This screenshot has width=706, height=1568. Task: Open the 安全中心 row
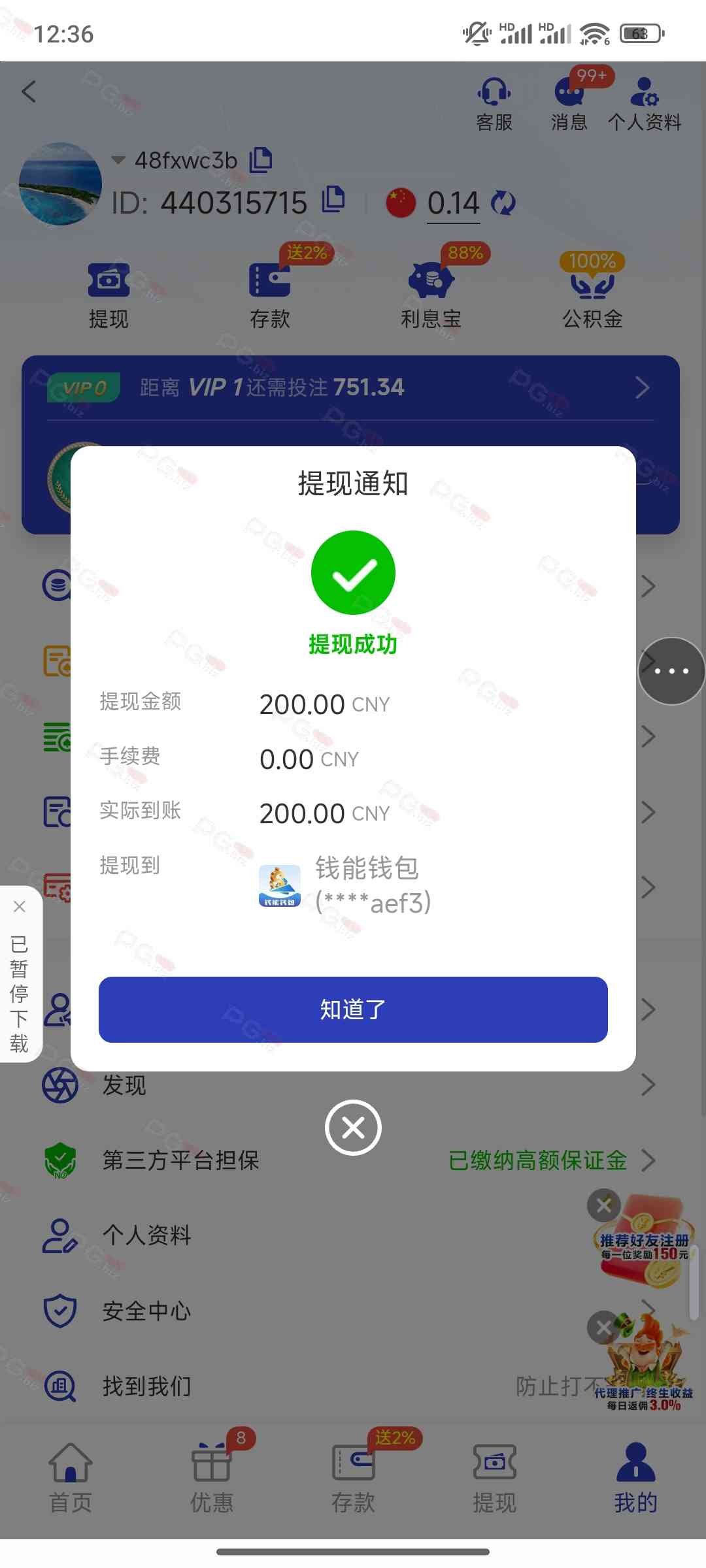[146, 1311]
